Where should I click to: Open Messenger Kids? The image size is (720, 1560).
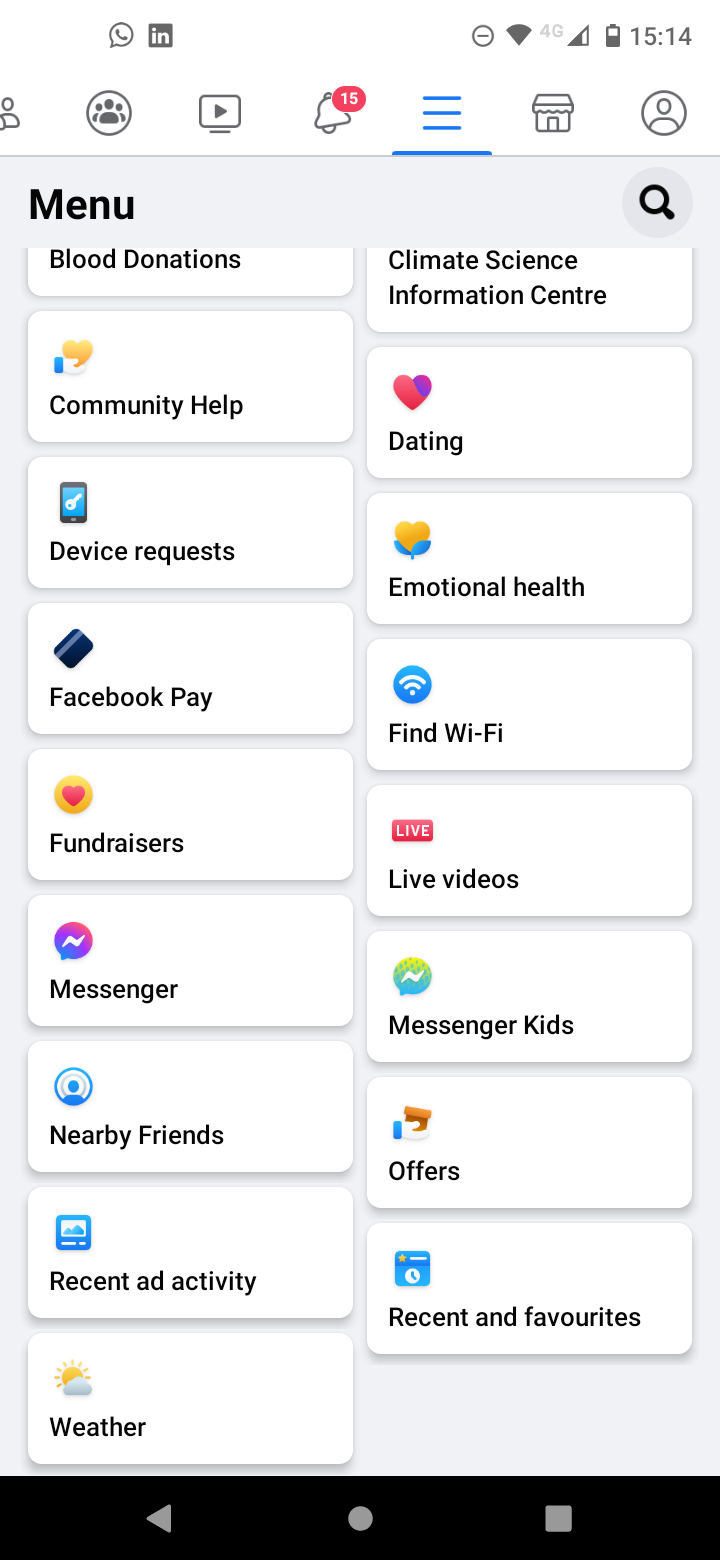click(x=528, y=996)
